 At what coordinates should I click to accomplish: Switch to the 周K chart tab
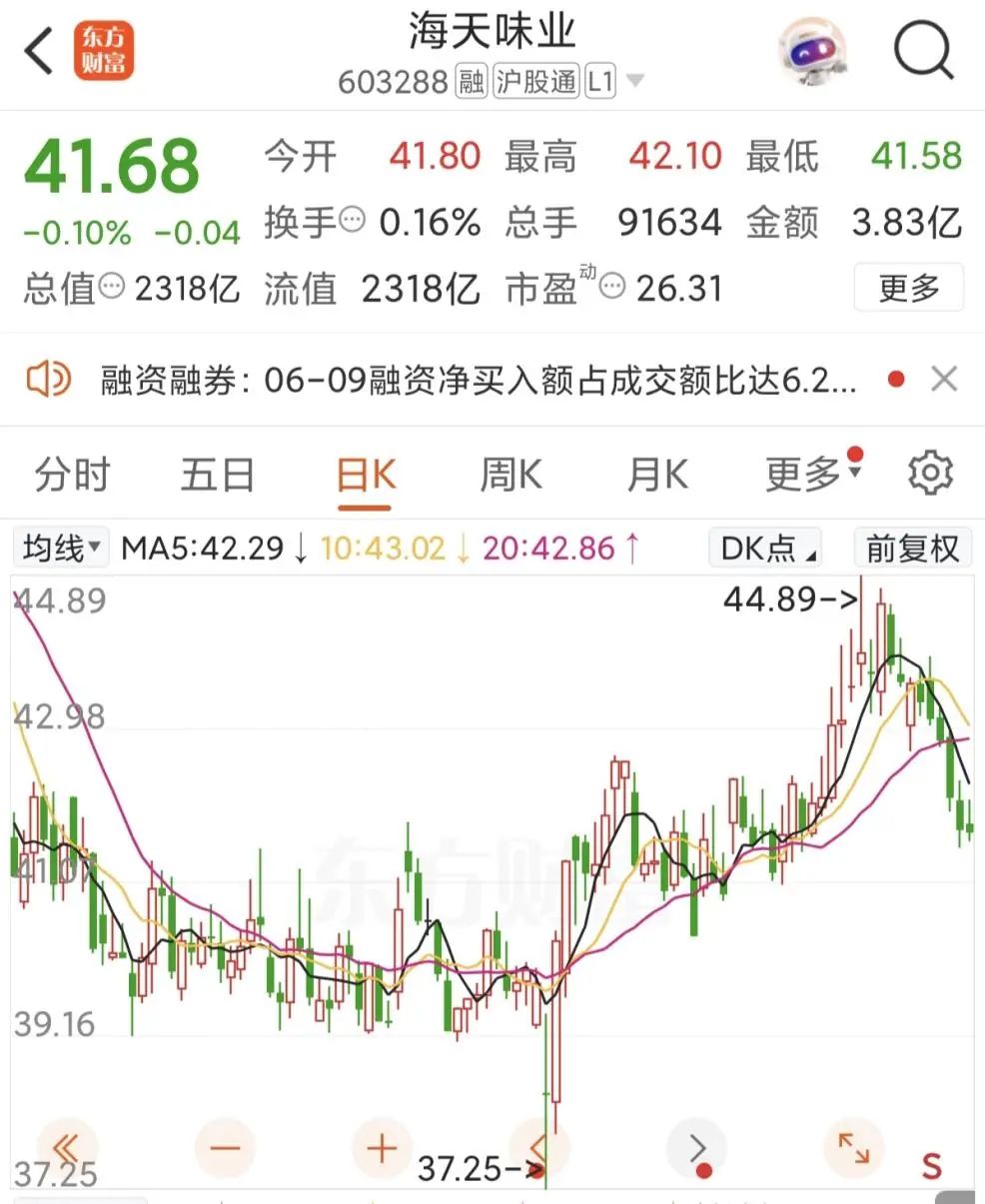point(510,475)
